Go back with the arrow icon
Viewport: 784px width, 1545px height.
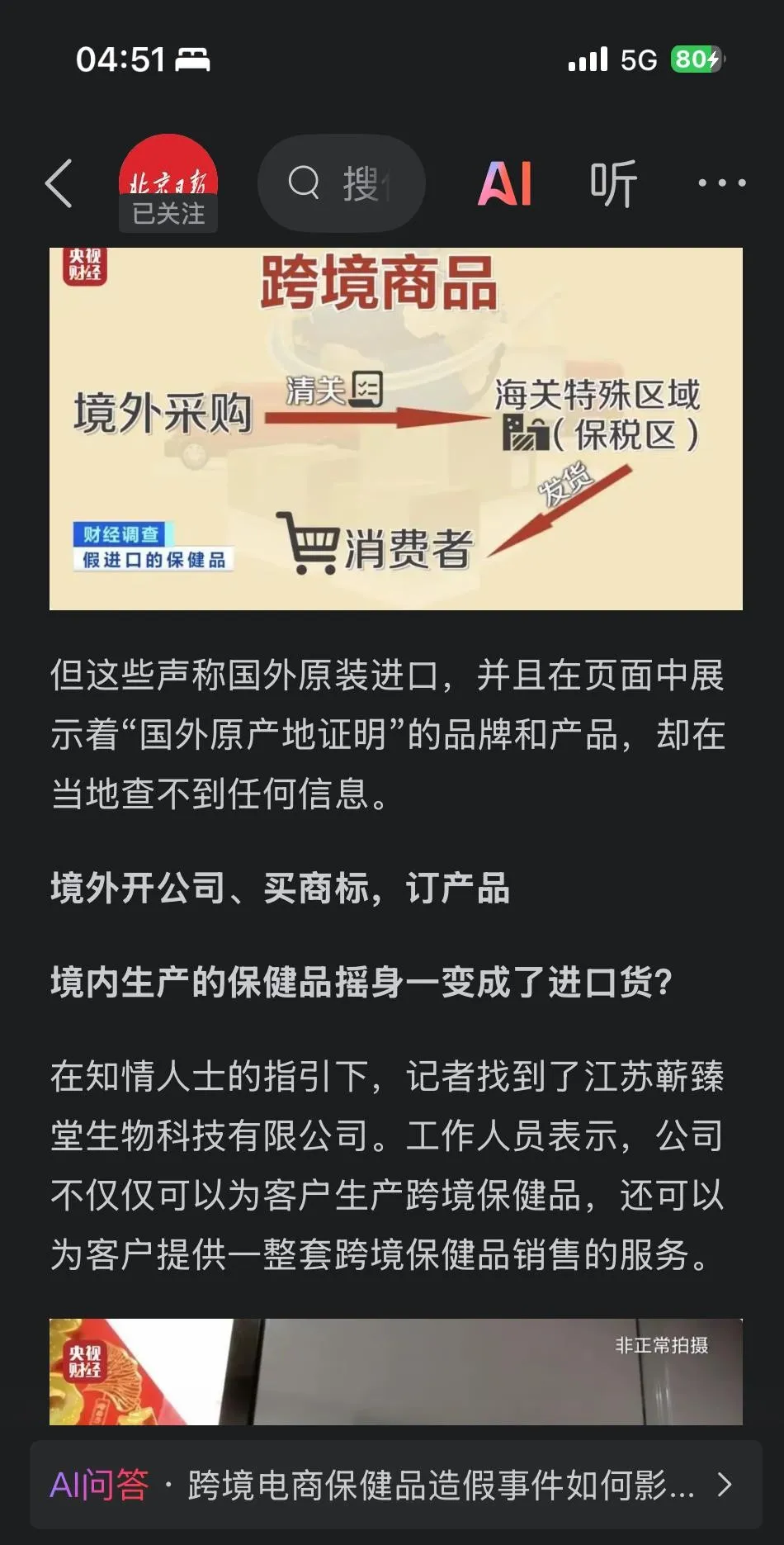59,183
